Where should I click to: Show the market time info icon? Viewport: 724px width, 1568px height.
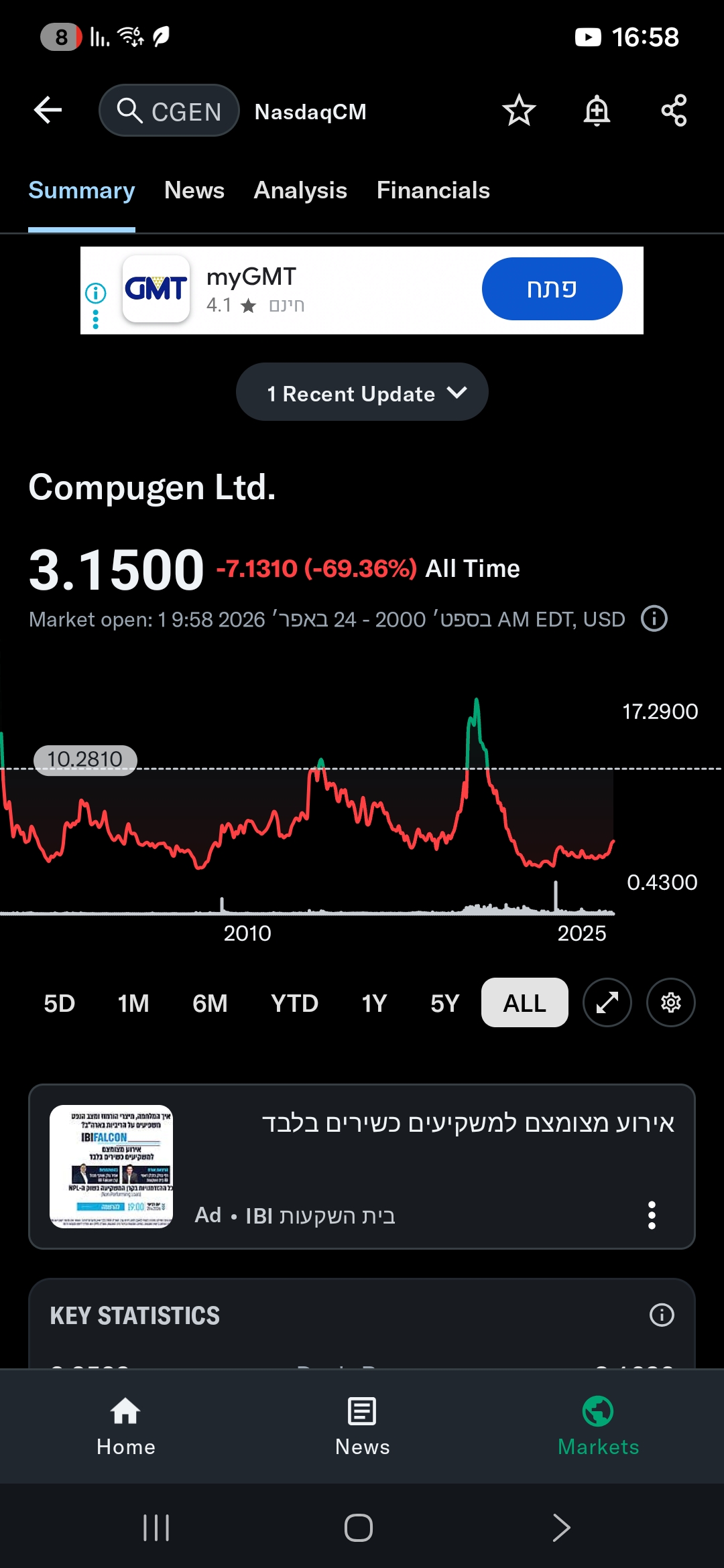coord(654,618)
